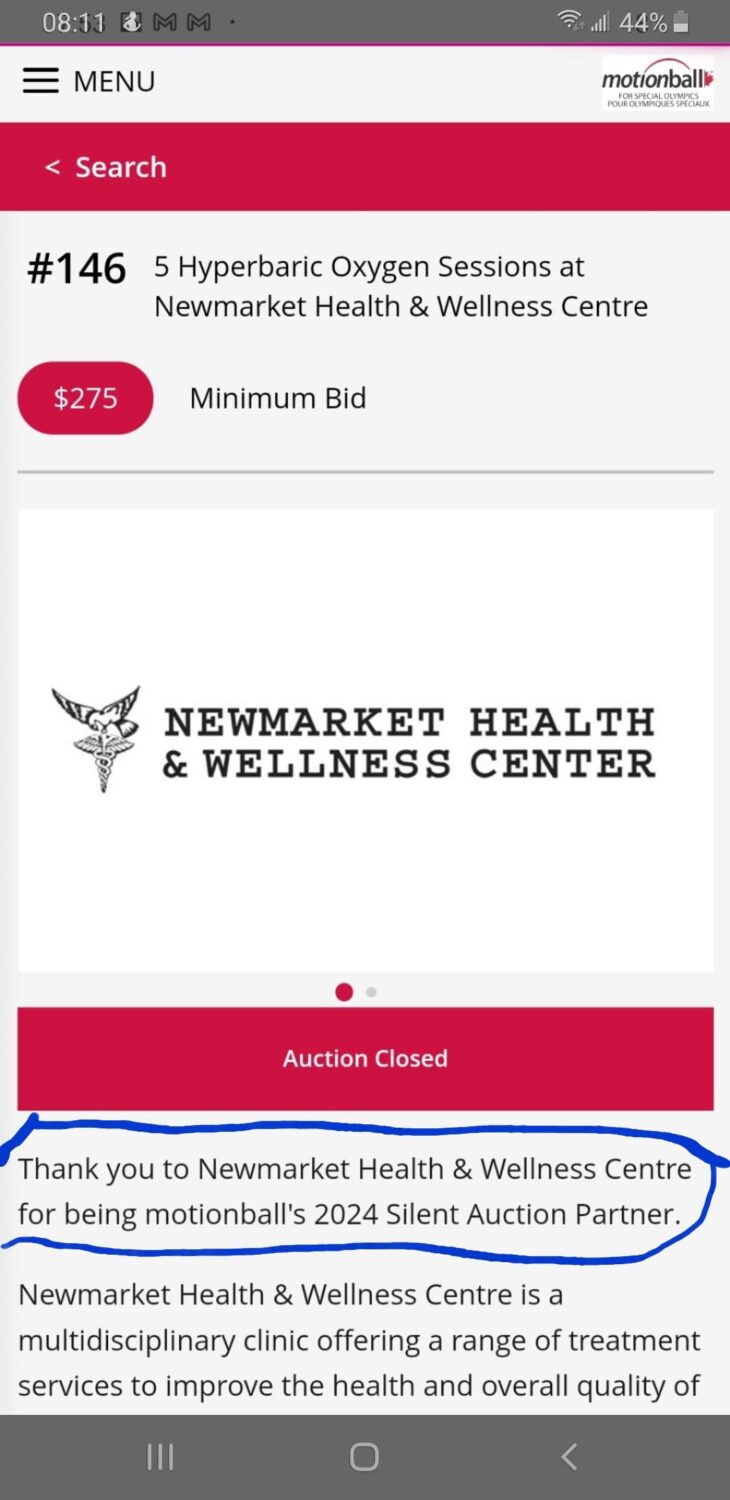The height and width of the screenshot is (1500, 730).
Task: Tap the motionball logo in the header
Action: (x=657, y=82)
